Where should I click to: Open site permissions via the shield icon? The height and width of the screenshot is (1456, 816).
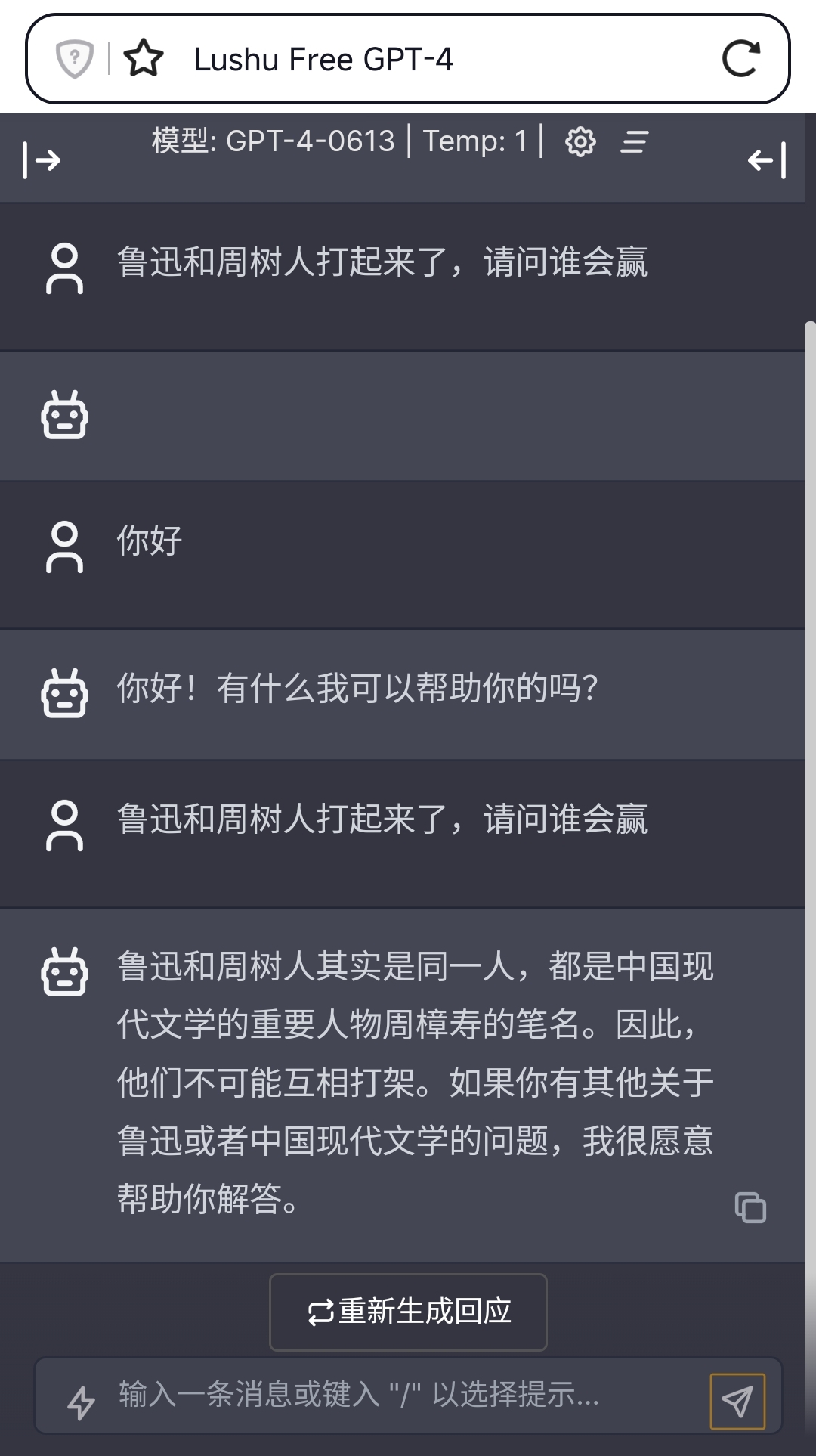click(74, 59)
